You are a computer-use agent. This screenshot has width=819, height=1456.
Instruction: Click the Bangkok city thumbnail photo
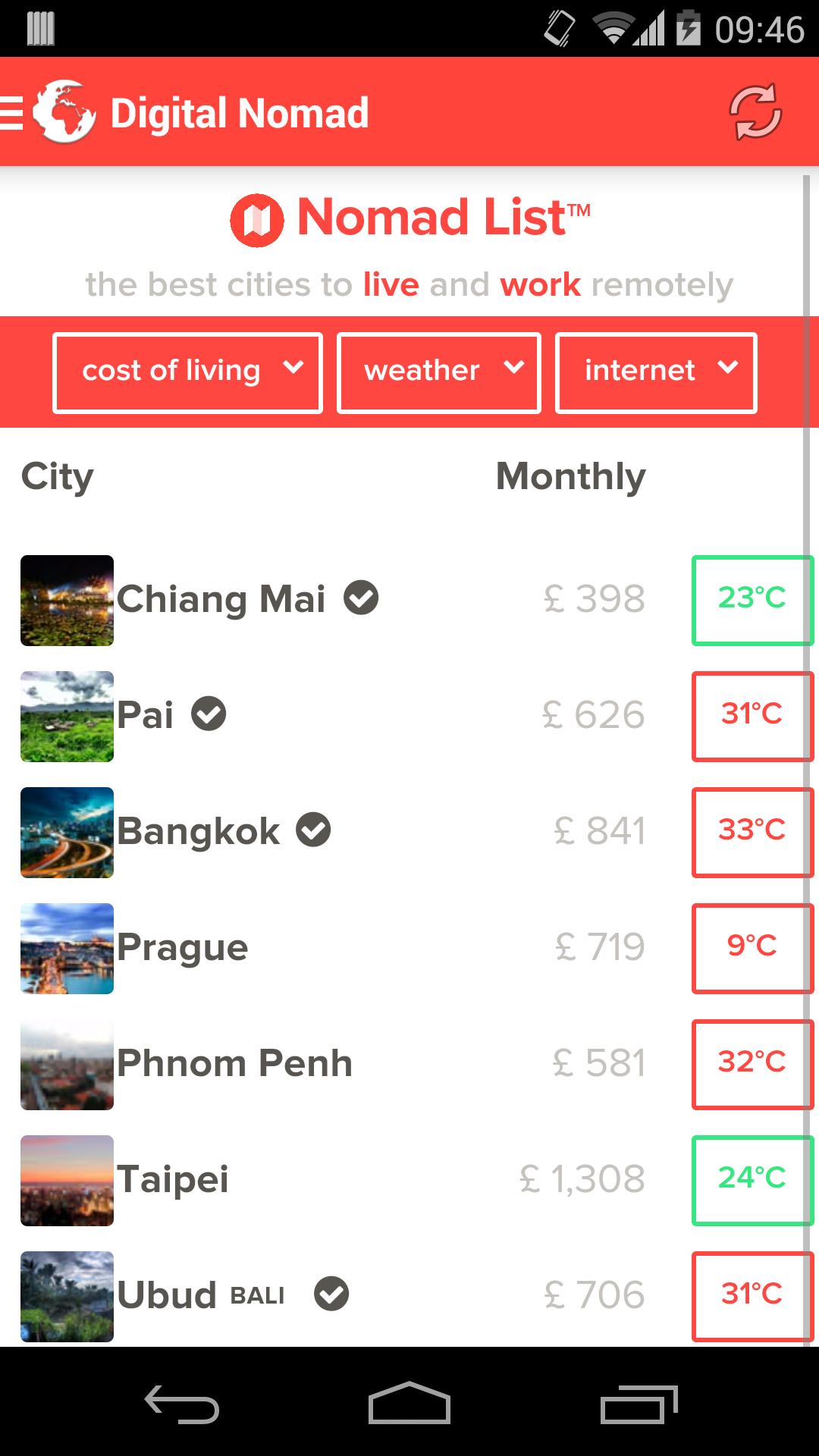(x=66, y=832)
